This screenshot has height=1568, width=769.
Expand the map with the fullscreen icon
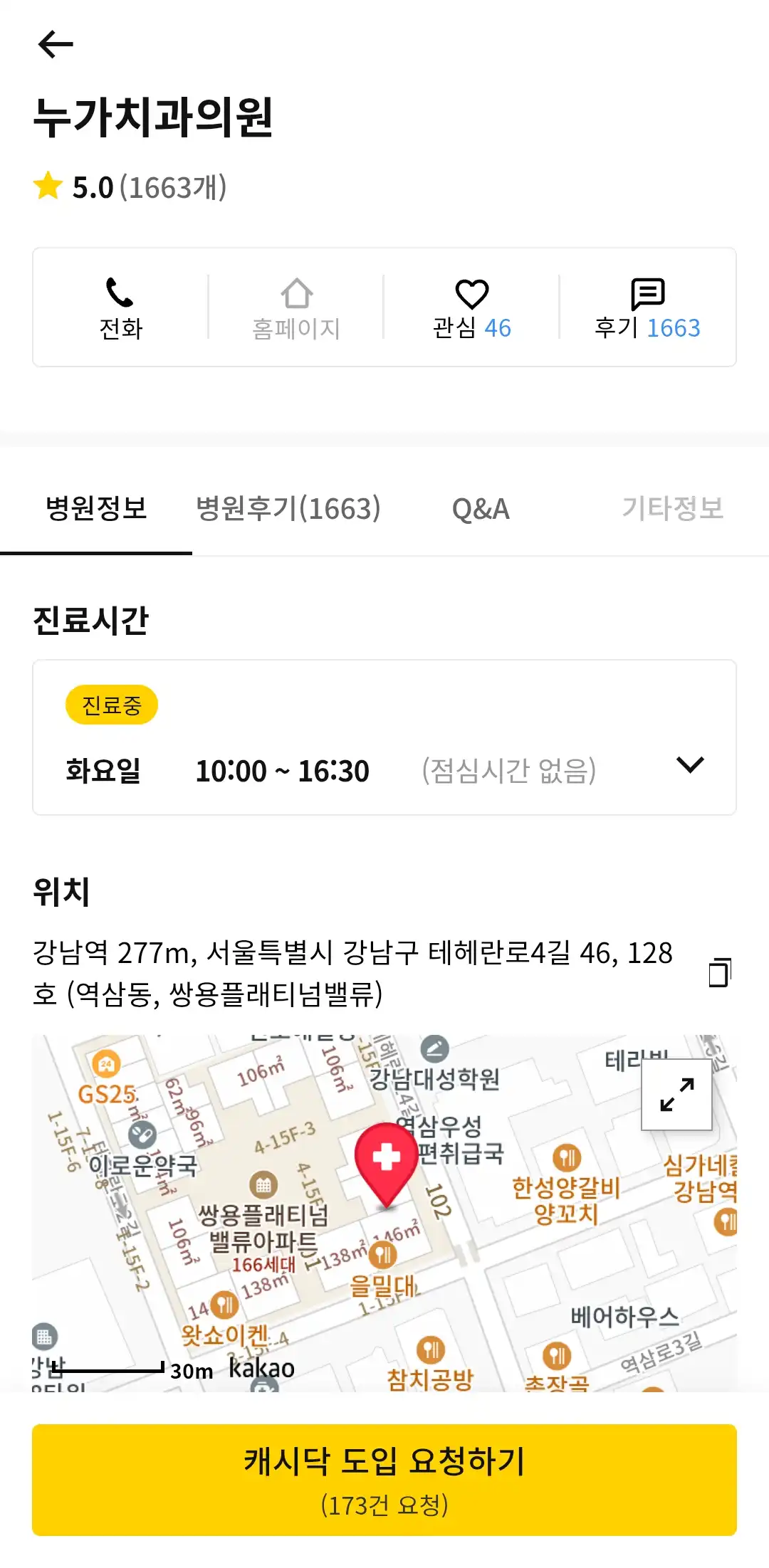pos(675,1094)
